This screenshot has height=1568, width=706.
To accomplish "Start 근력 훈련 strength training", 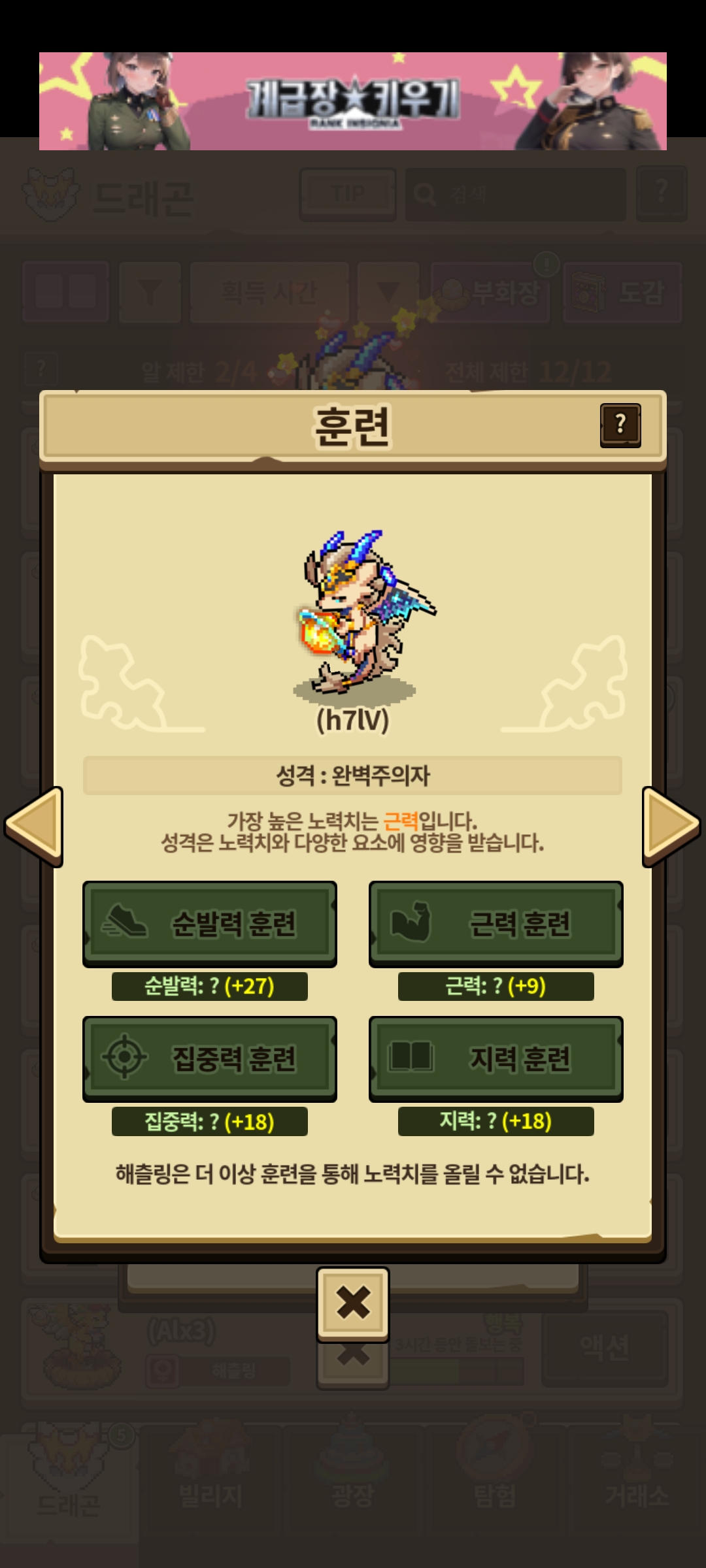I will click(x=496, y=923).
